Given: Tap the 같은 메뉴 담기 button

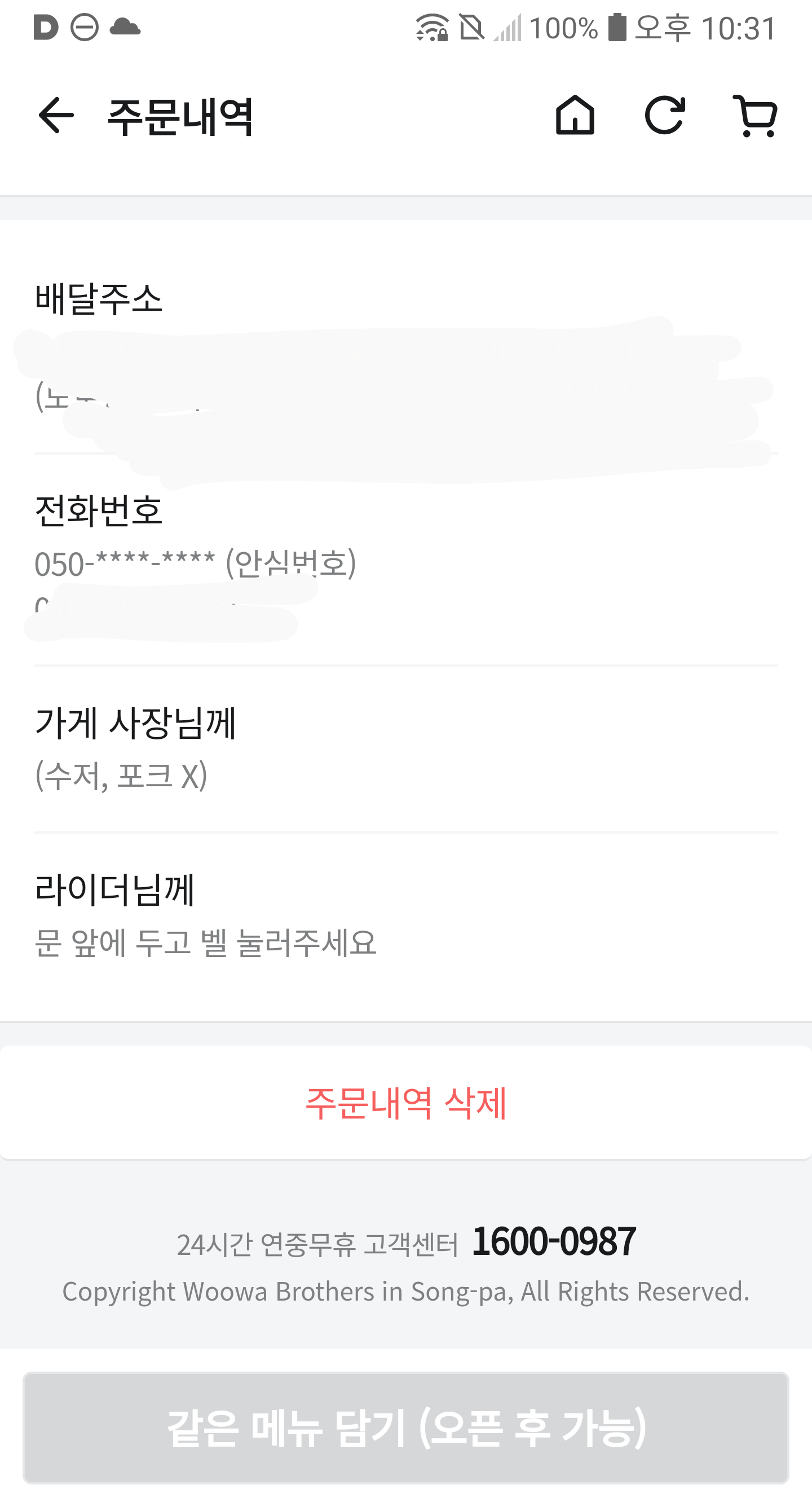Looking at the screenshot, I should tap(406, 1427).
